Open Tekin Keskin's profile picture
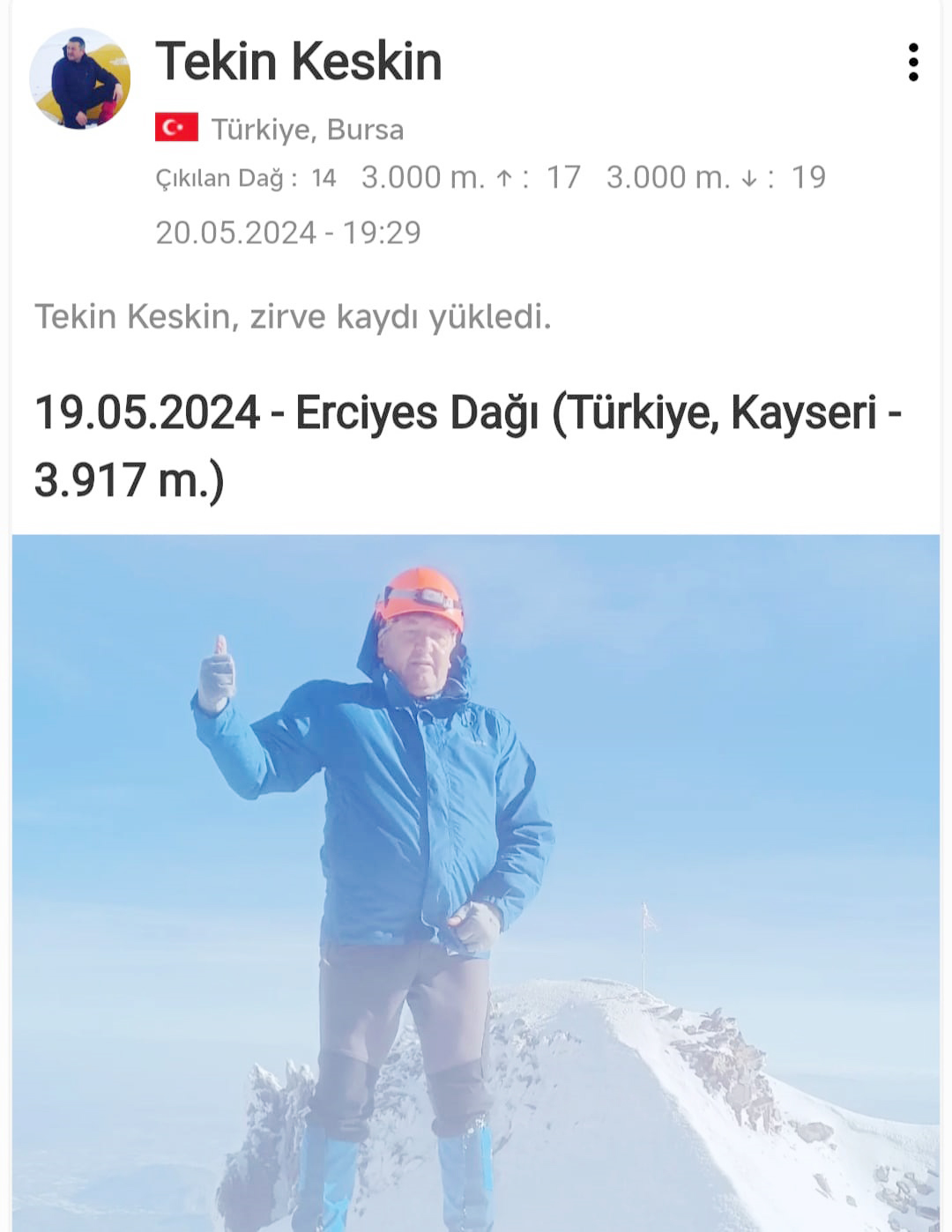Image resolution: width=952 pixels, height=1232 pixels. tap(80, 79)
